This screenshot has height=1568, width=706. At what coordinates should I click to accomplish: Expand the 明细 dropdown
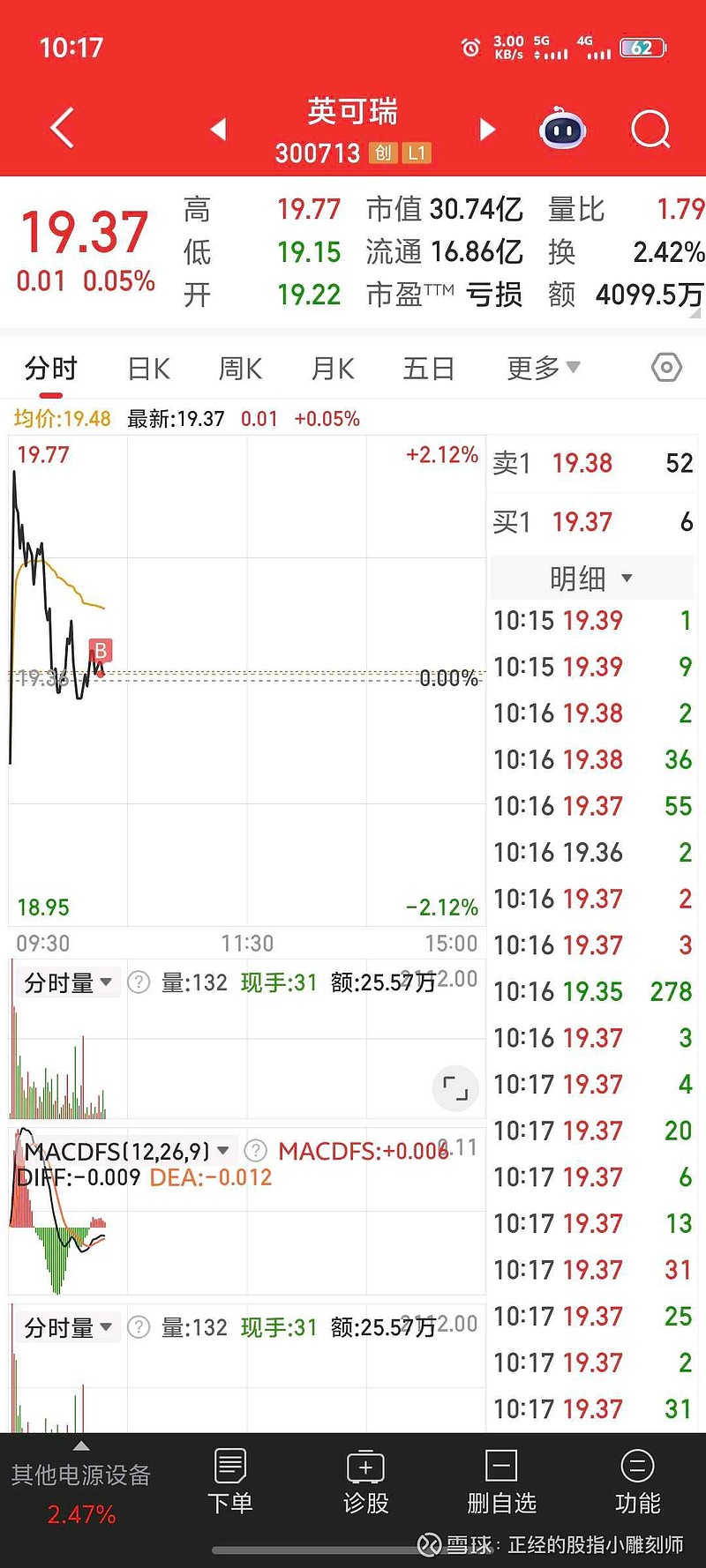591,579
